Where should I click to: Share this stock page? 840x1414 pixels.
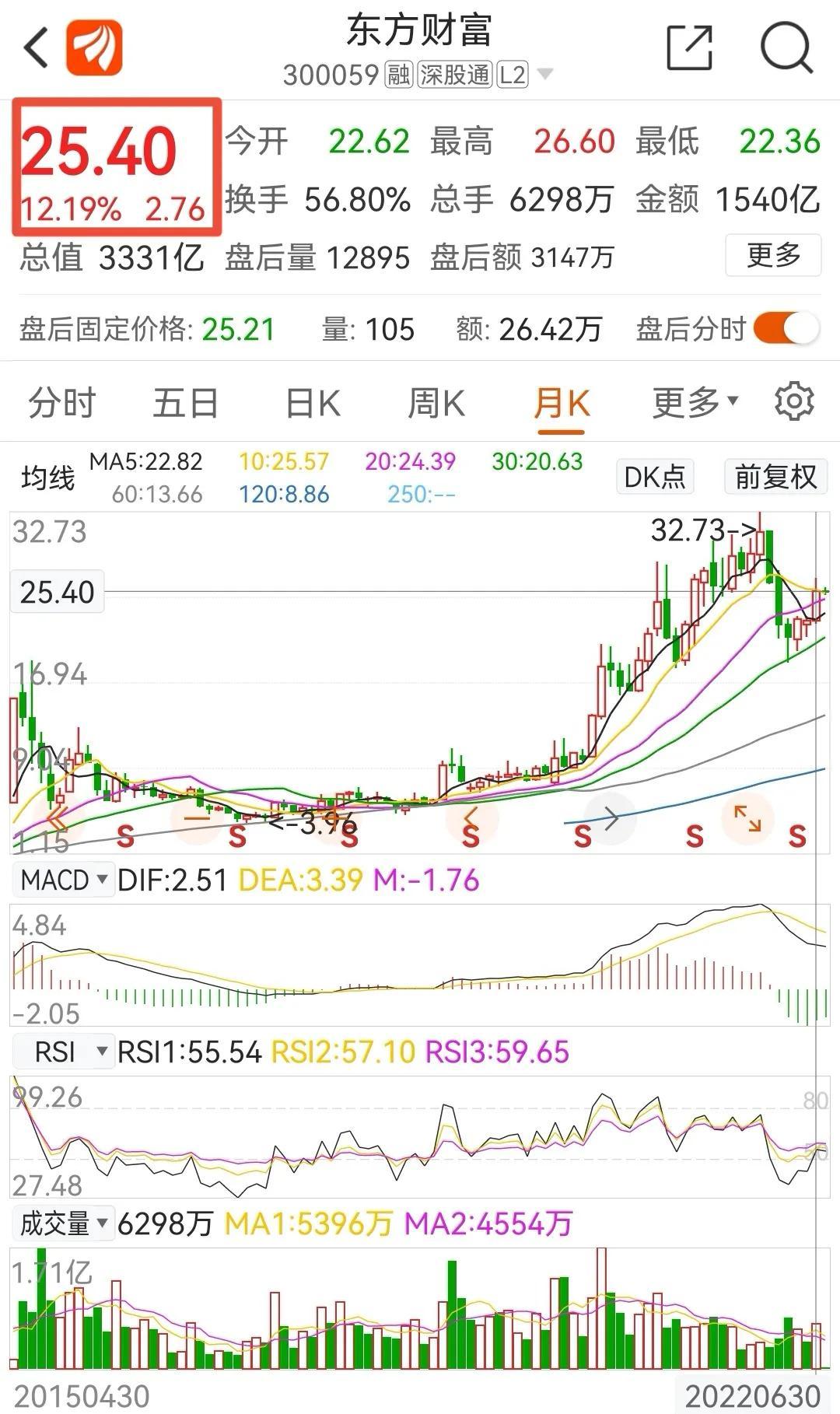(690, 47)
